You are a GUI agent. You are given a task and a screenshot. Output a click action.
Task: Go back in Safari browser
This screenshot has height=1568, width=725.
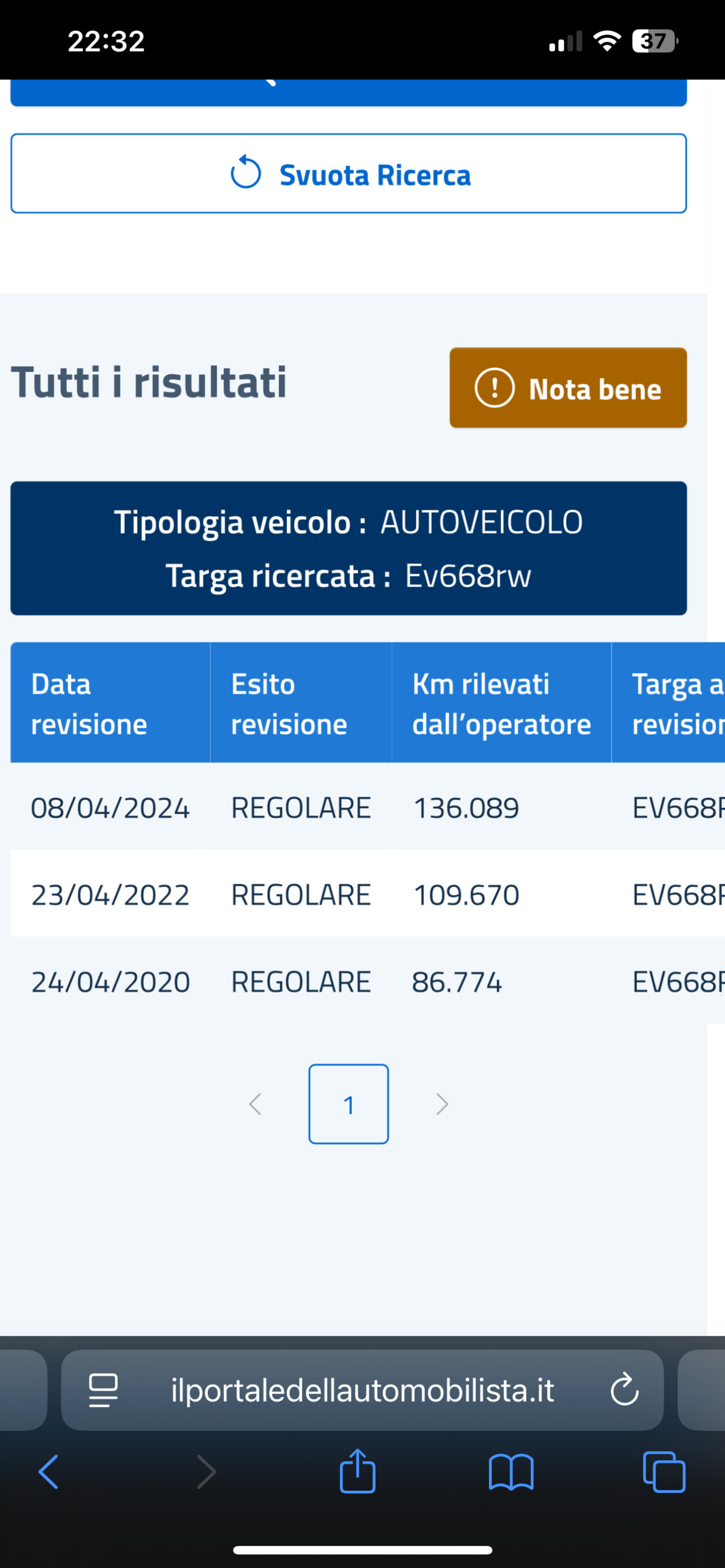pyautogui.click(x=49, y=1471)
